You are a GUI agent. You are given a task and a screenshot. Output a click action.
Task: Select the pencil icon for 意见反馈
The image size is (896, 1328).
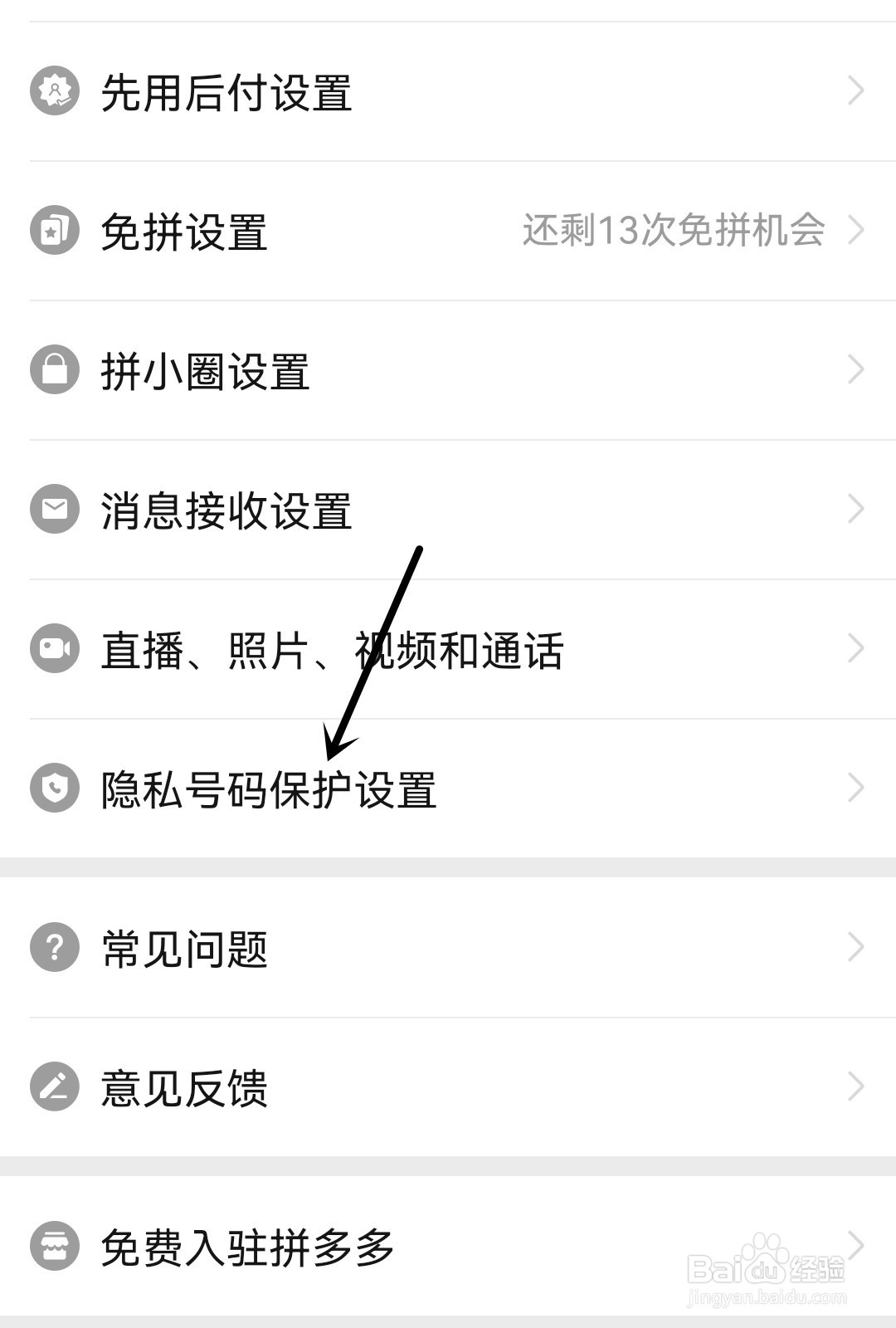pos(53,1086)
